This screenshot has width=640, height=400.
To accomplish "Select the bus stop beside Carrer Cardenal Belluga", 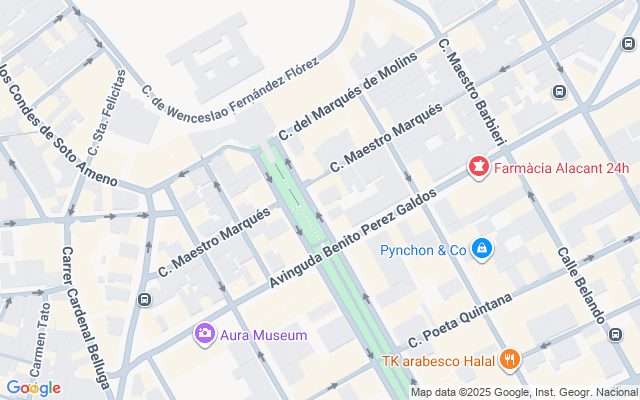I will click(144, 300).
